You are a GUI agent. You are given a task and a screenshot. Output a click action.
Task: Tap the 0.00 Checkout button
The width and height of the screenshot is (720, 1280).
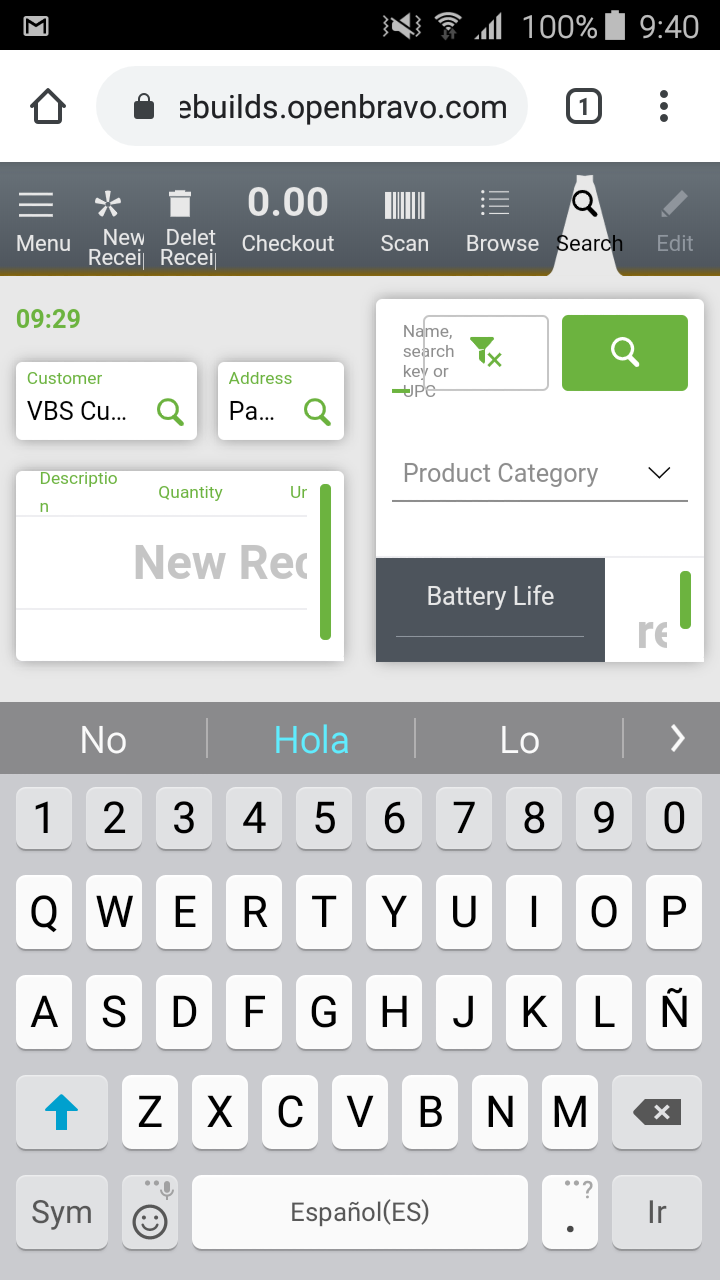pos(288,220)
